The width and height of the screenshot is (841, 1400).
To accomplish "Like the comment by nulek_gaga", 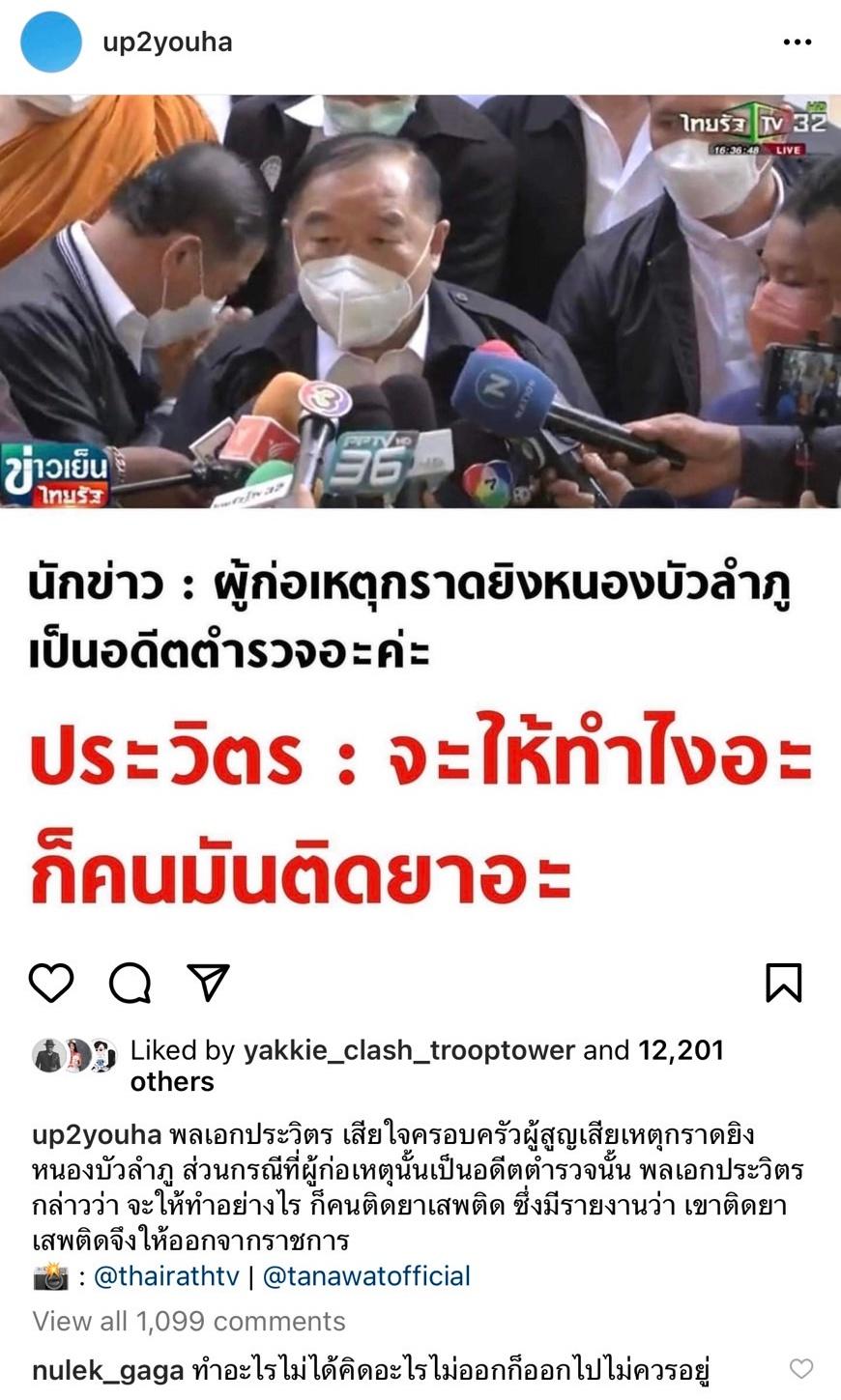I will pyautogui.click(x=801, y=1368).
